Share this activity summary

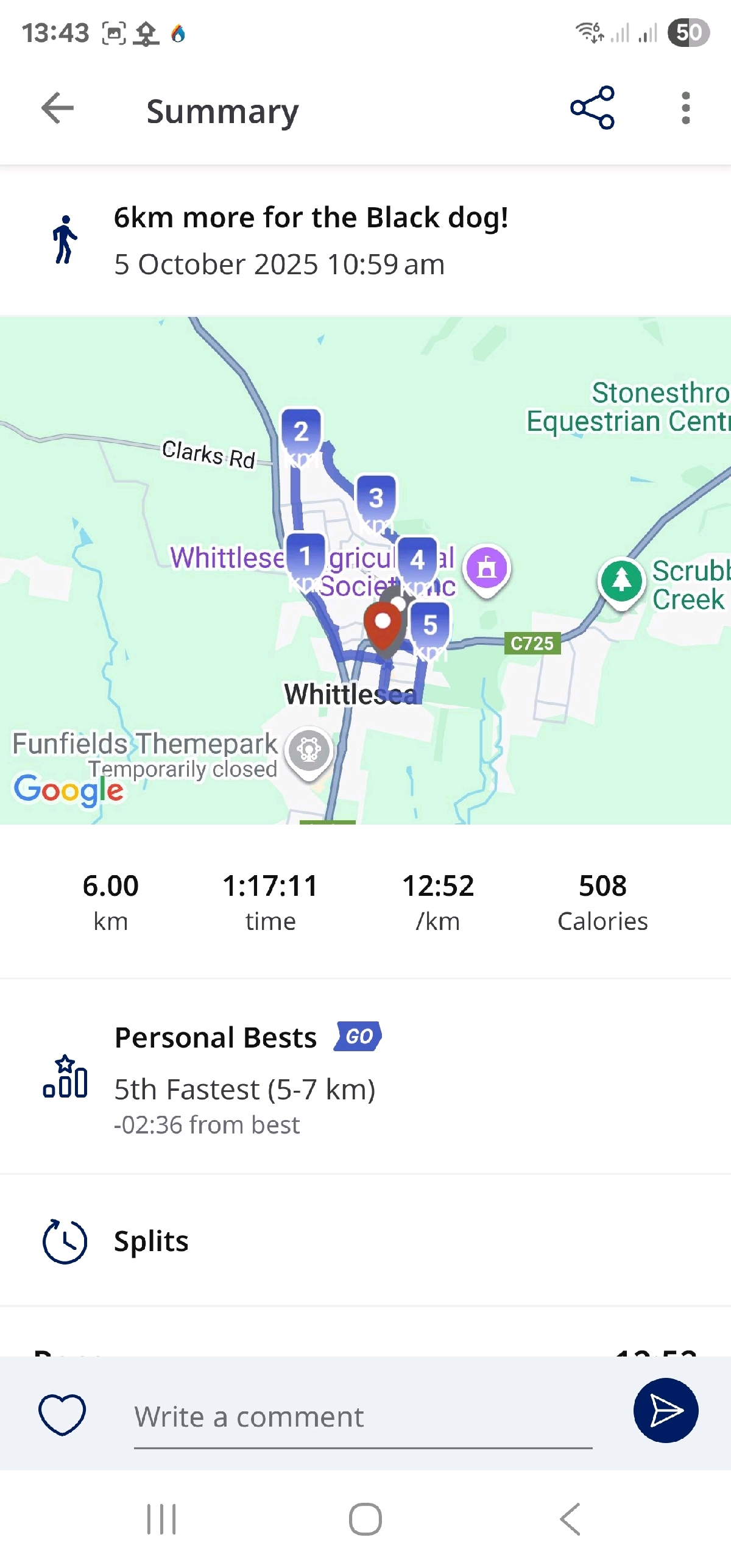pos(592,108)
